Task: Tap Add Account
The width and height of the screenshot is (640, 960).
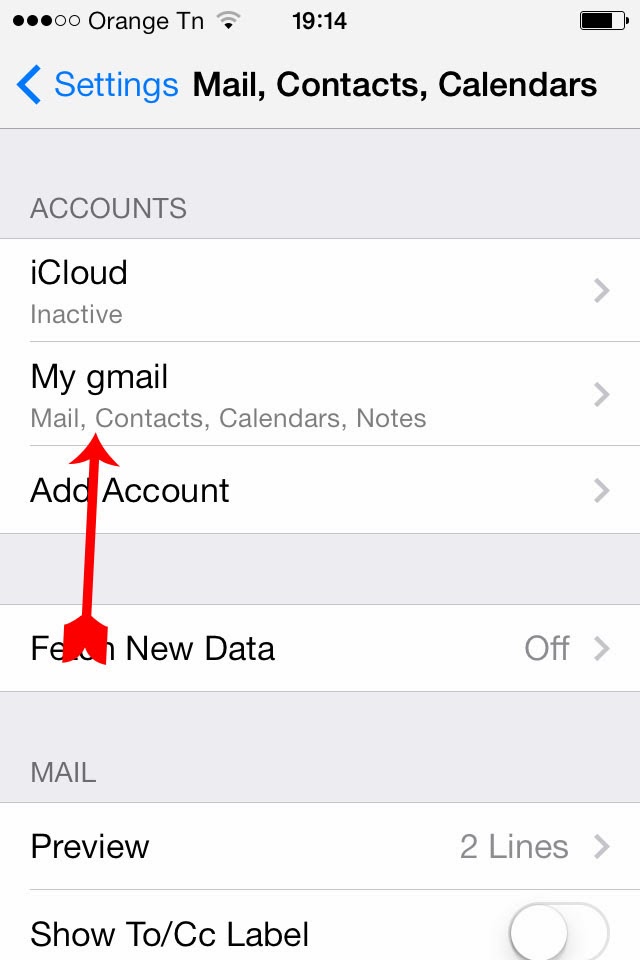Action: click(320, 490)
